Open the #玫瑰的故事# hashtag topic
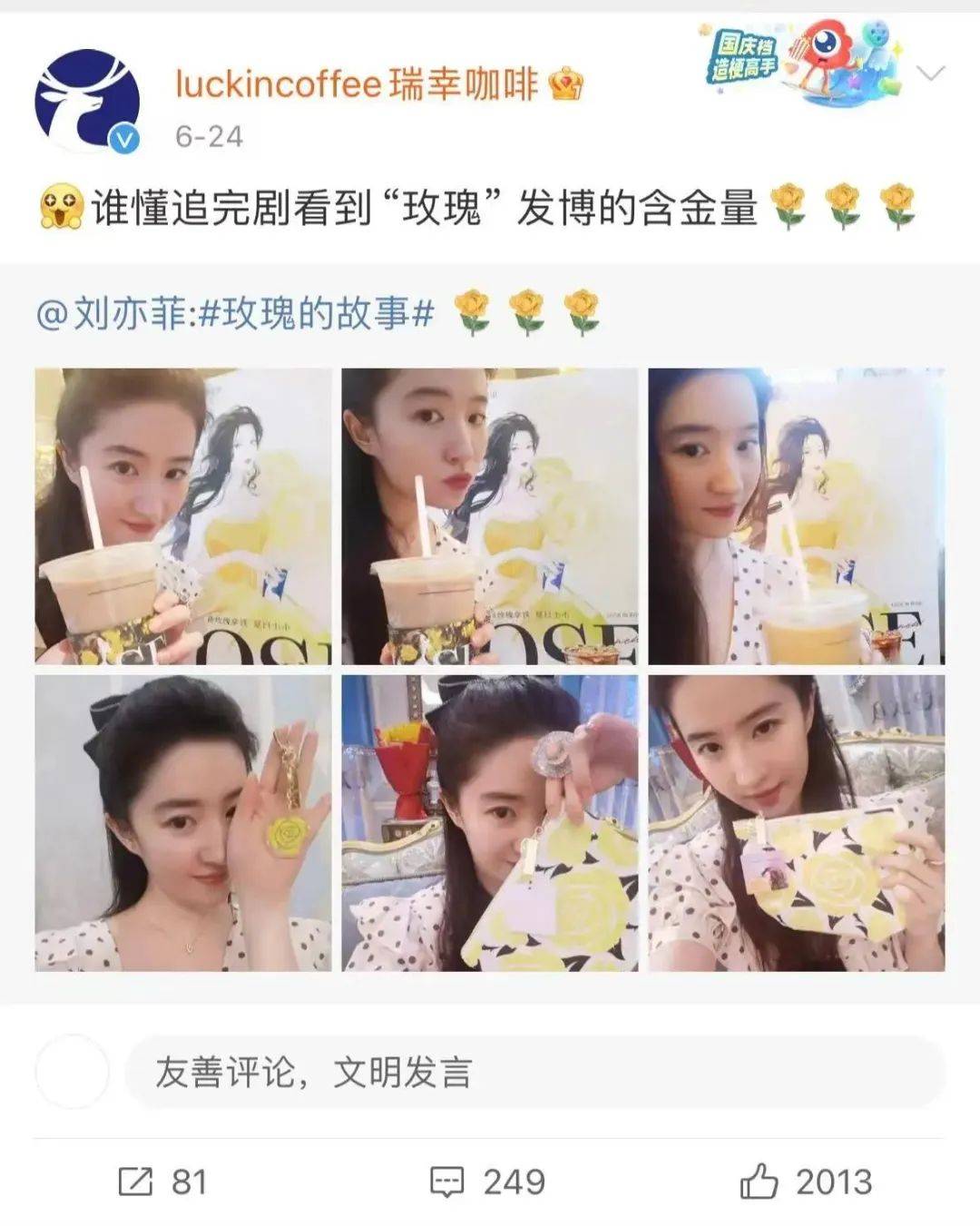Viewport: 980px width, 1226px height. tap(316, 314)
